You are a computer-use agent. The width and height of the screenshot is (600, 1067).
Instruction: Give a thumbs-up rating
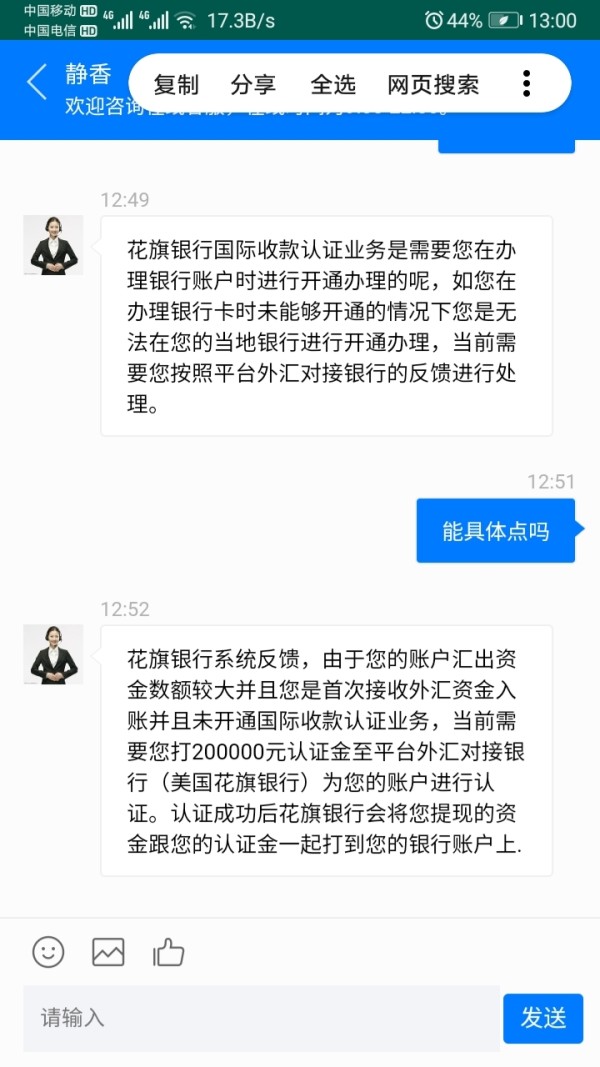click(169, 952)
